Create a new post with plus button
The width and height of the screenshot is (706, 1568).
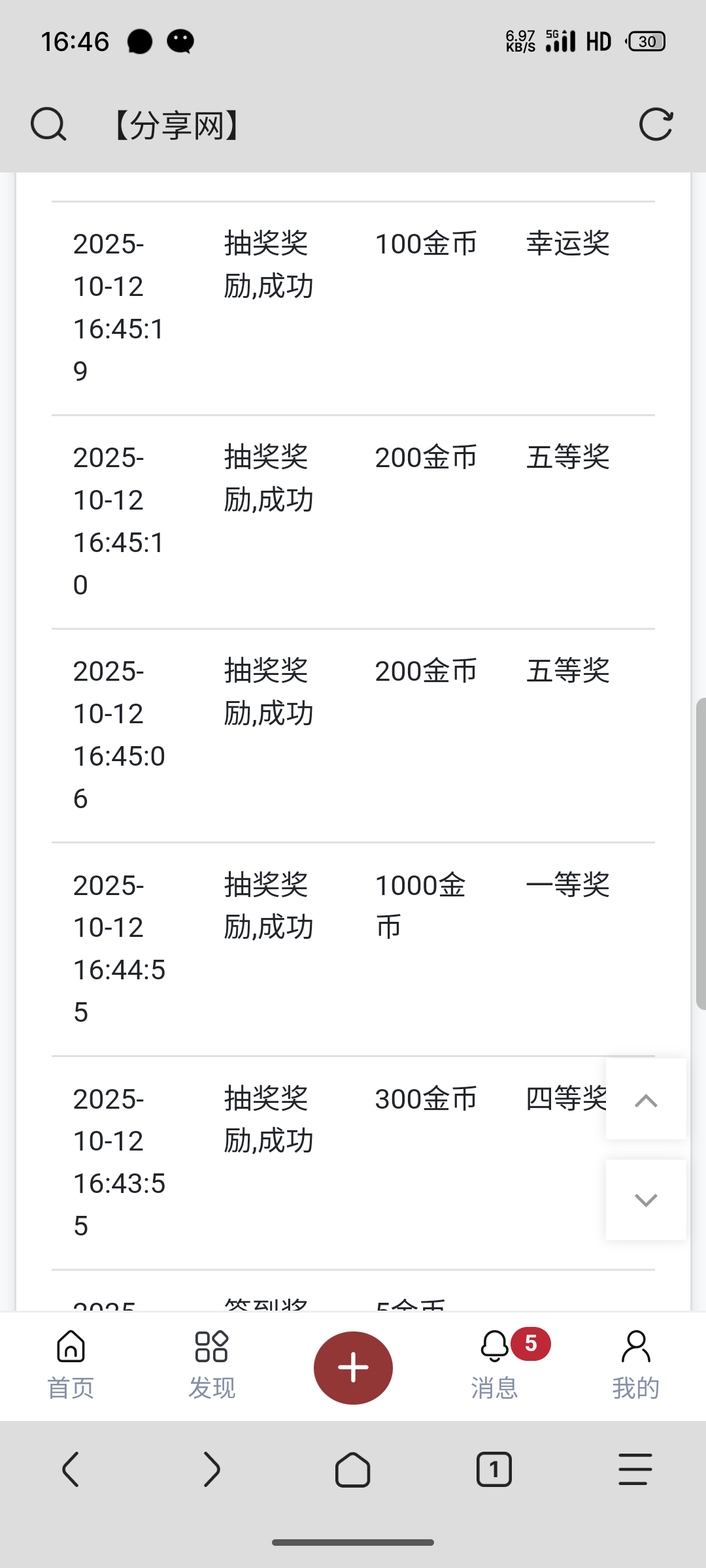[353, 1367]
